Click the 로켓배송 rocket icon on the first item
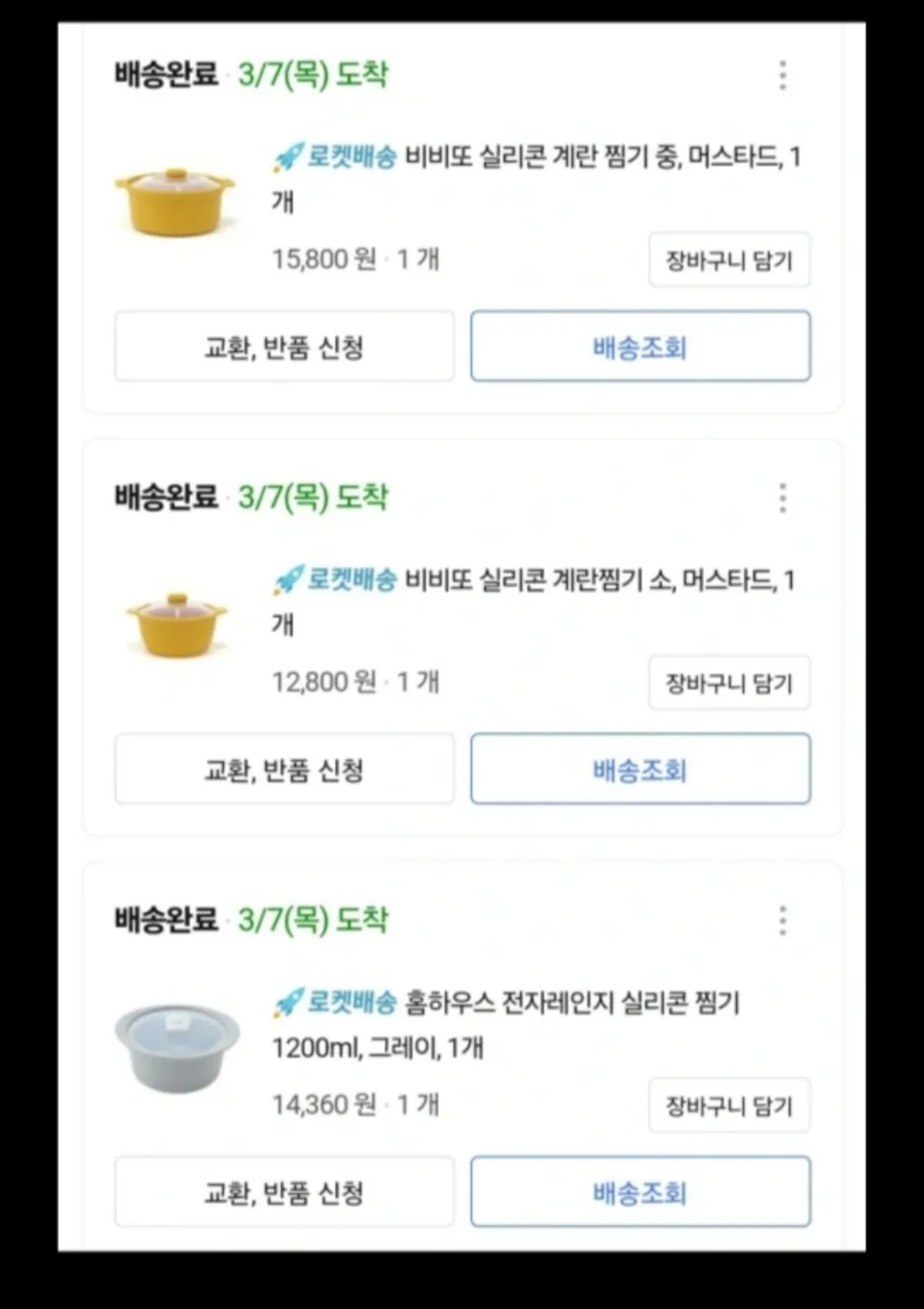 pyautogui.click(x=287, y=156)
